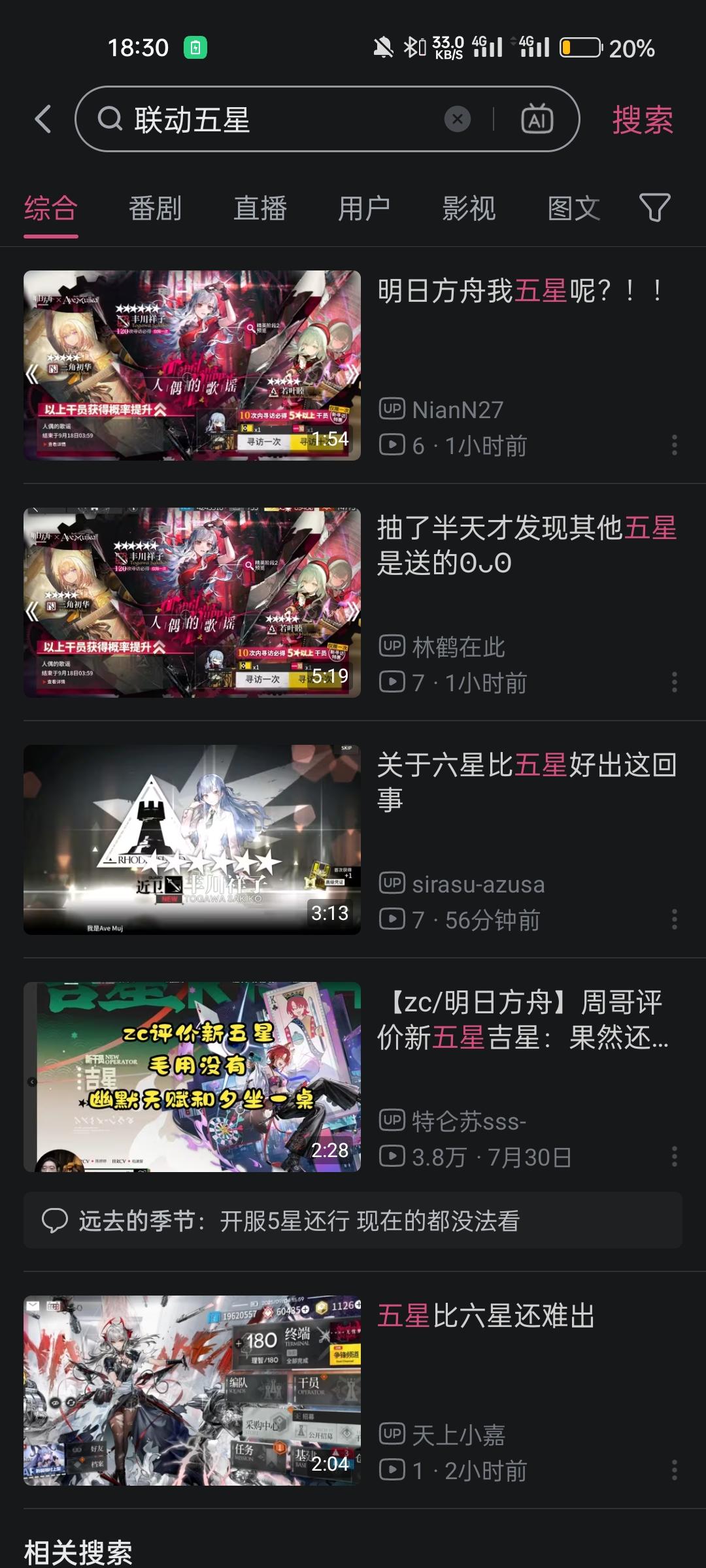Image resolution: width=706 pixels, height=1568 pixels.
Task: Switch to the 番剧 tab
Action: pyautogui.click(x=157, y=208)
